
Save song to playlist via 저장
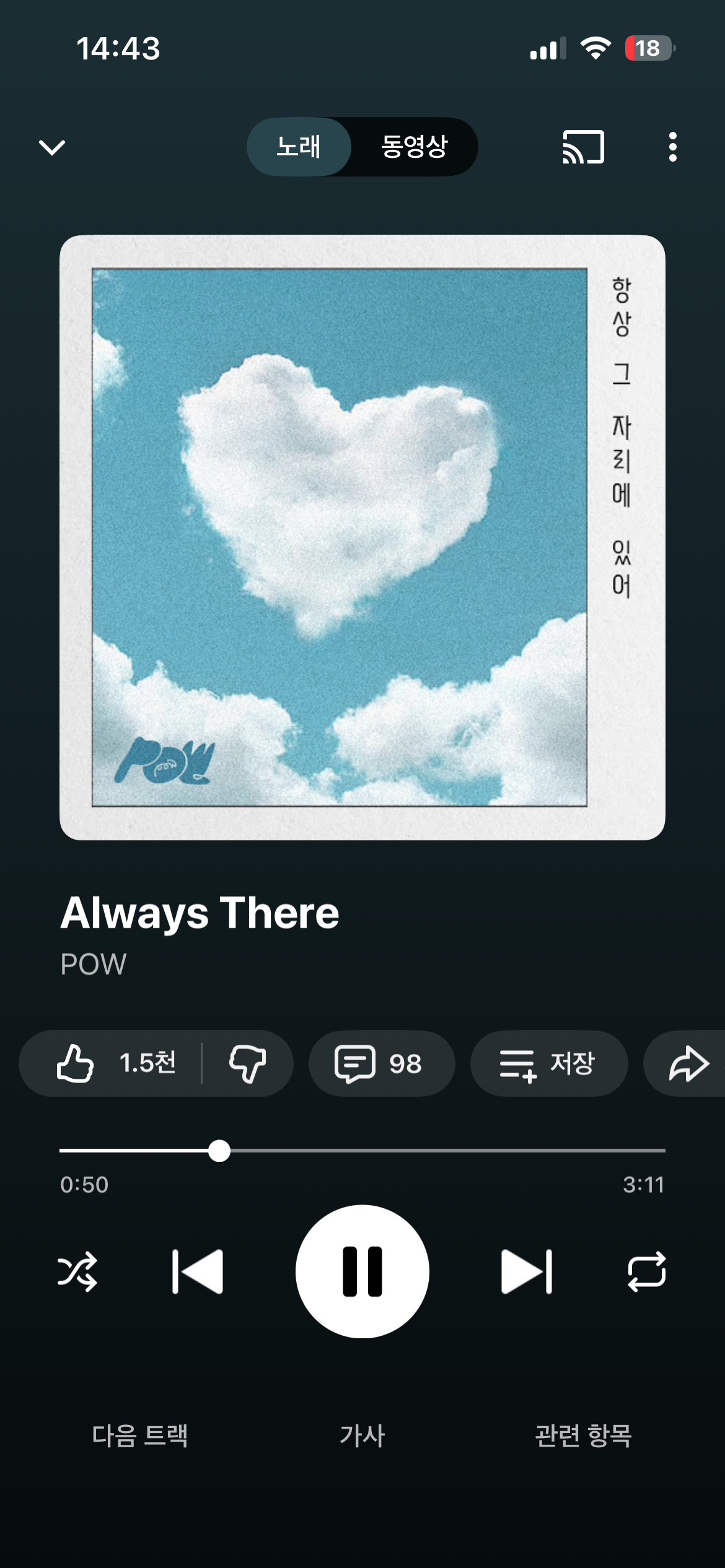point(548,1063)
